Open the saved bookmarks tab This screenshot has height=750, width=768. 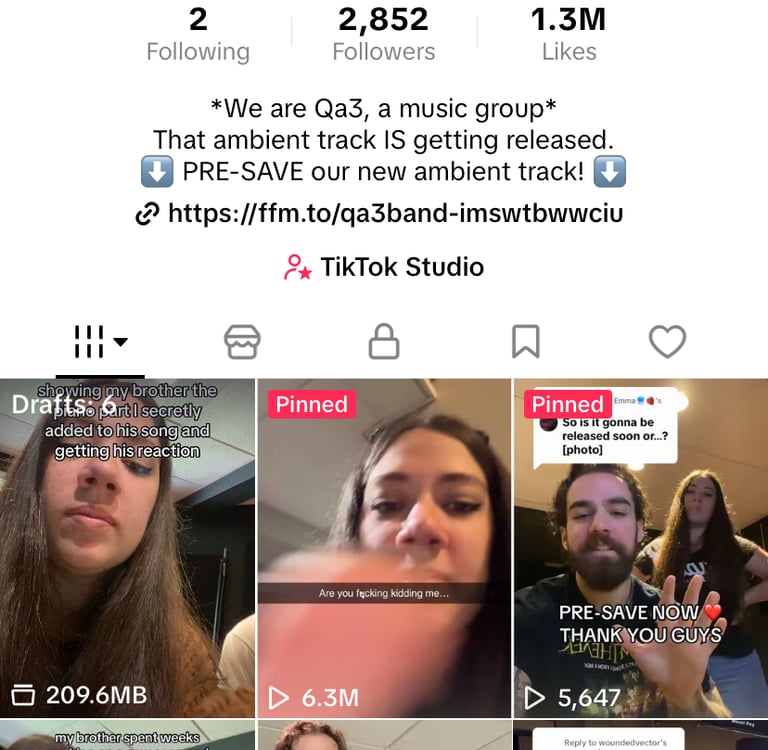[x=526, y=341]
